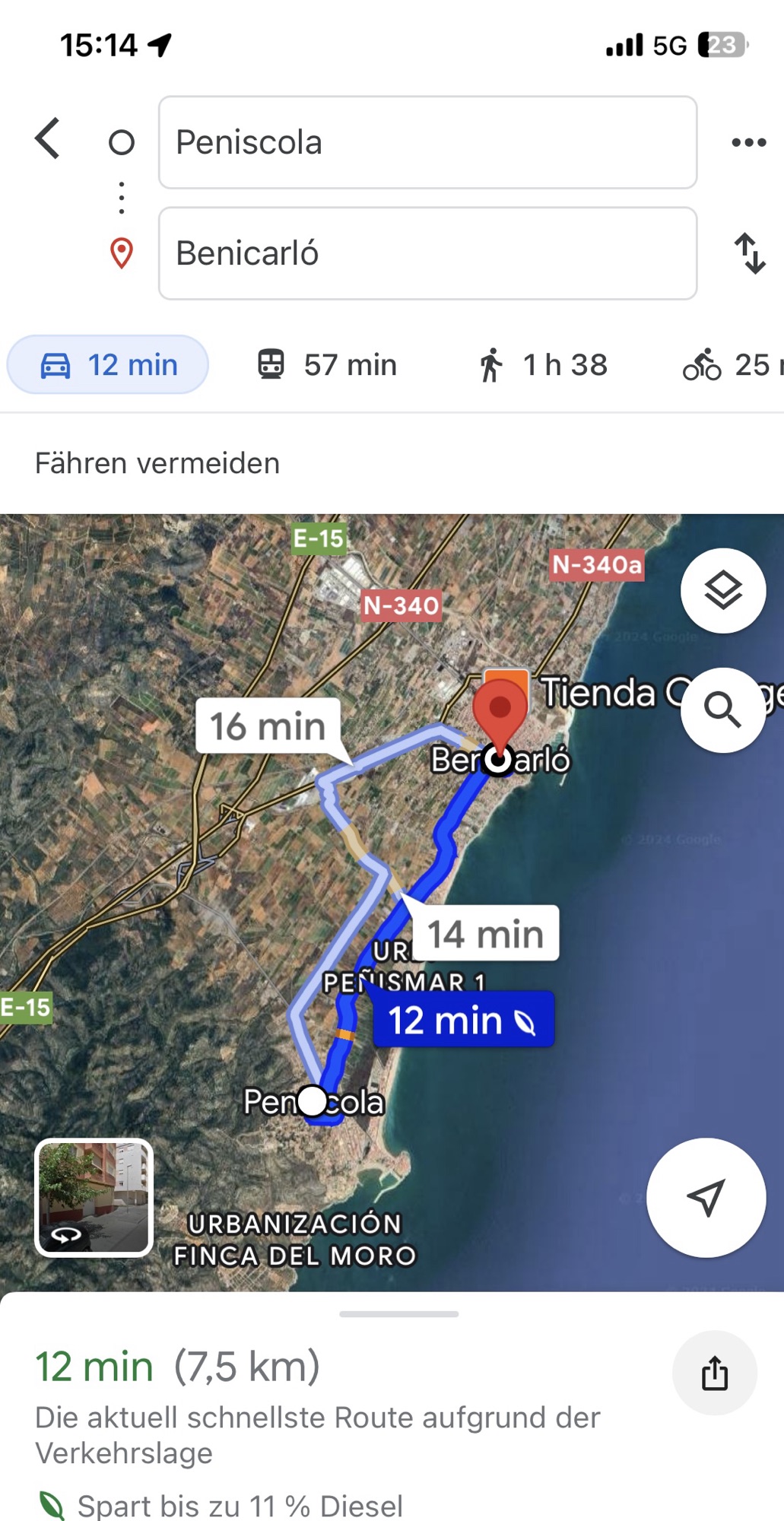Open the map layers button
784x1521 pixels.
click(x=722, y=590)
